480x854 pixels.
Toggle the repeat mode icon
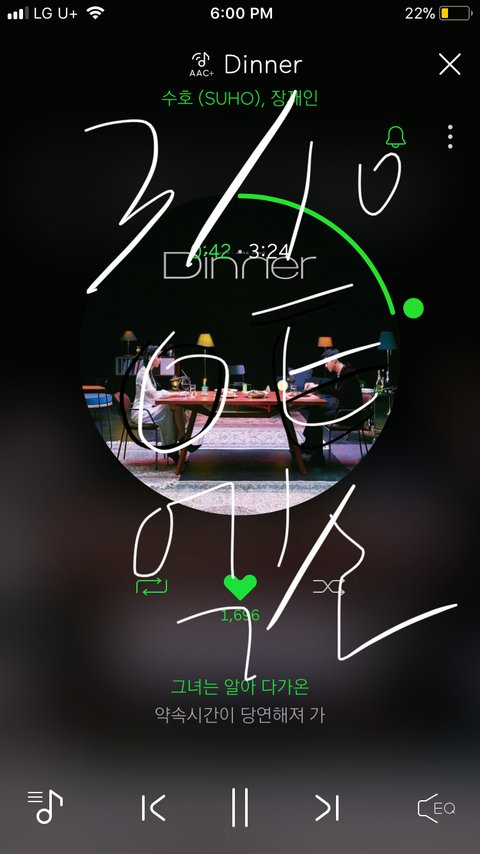coord(151,586)
